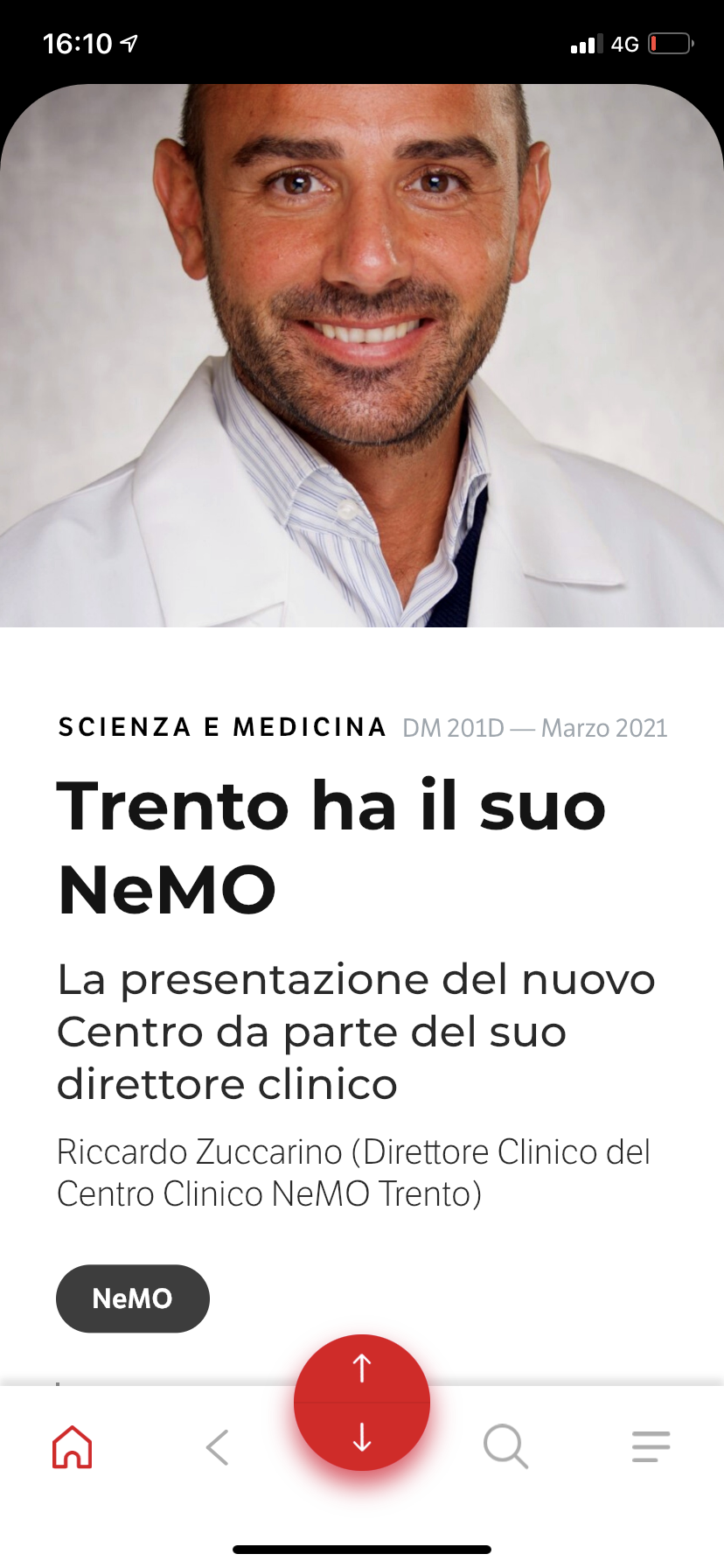
Task: Select the NeMO tag chip
Action: pyautogui.click(x=133, y=1298)
